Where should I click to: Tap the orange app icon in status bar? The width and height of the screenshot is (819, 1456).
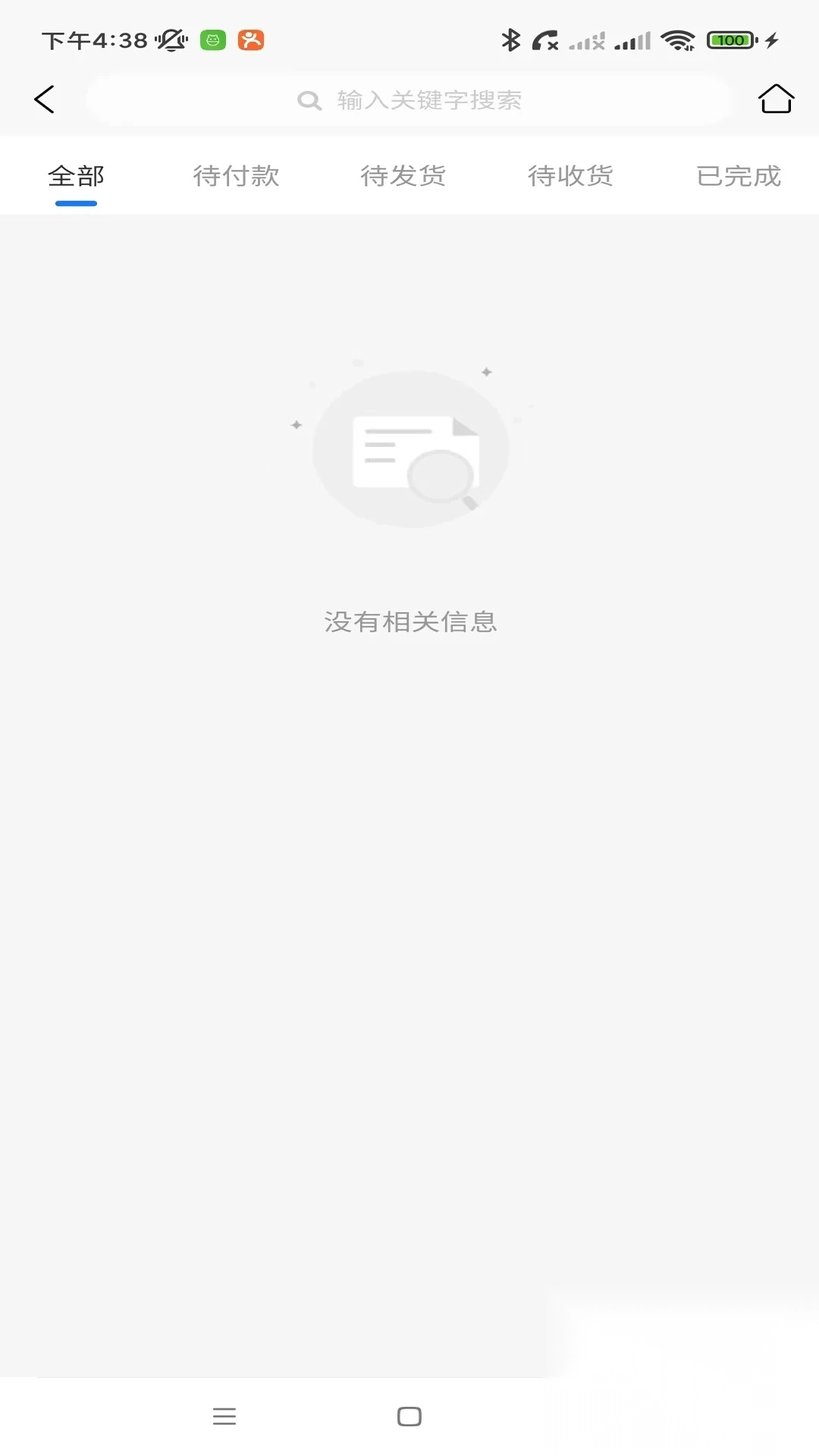click(x=253, y=40)
